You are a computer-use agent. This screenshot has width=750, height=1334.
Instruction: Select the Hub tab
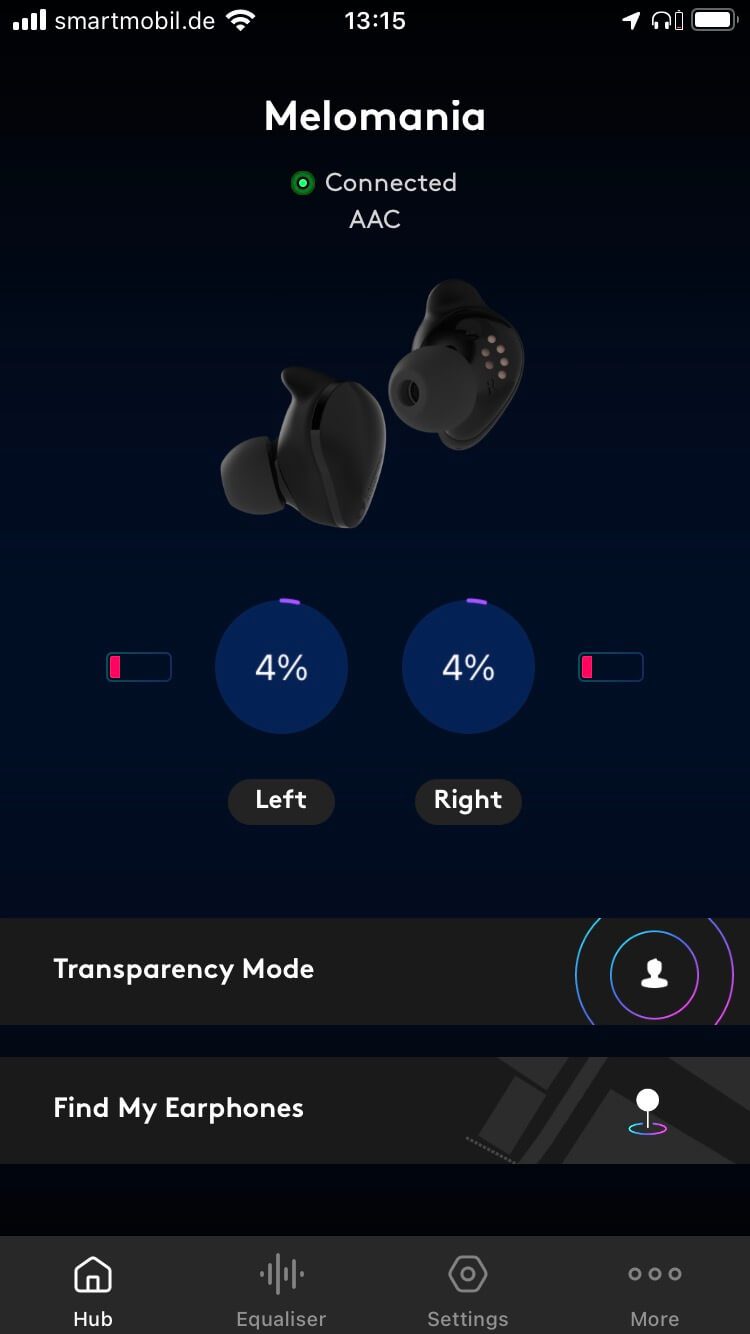point(93,1290)
